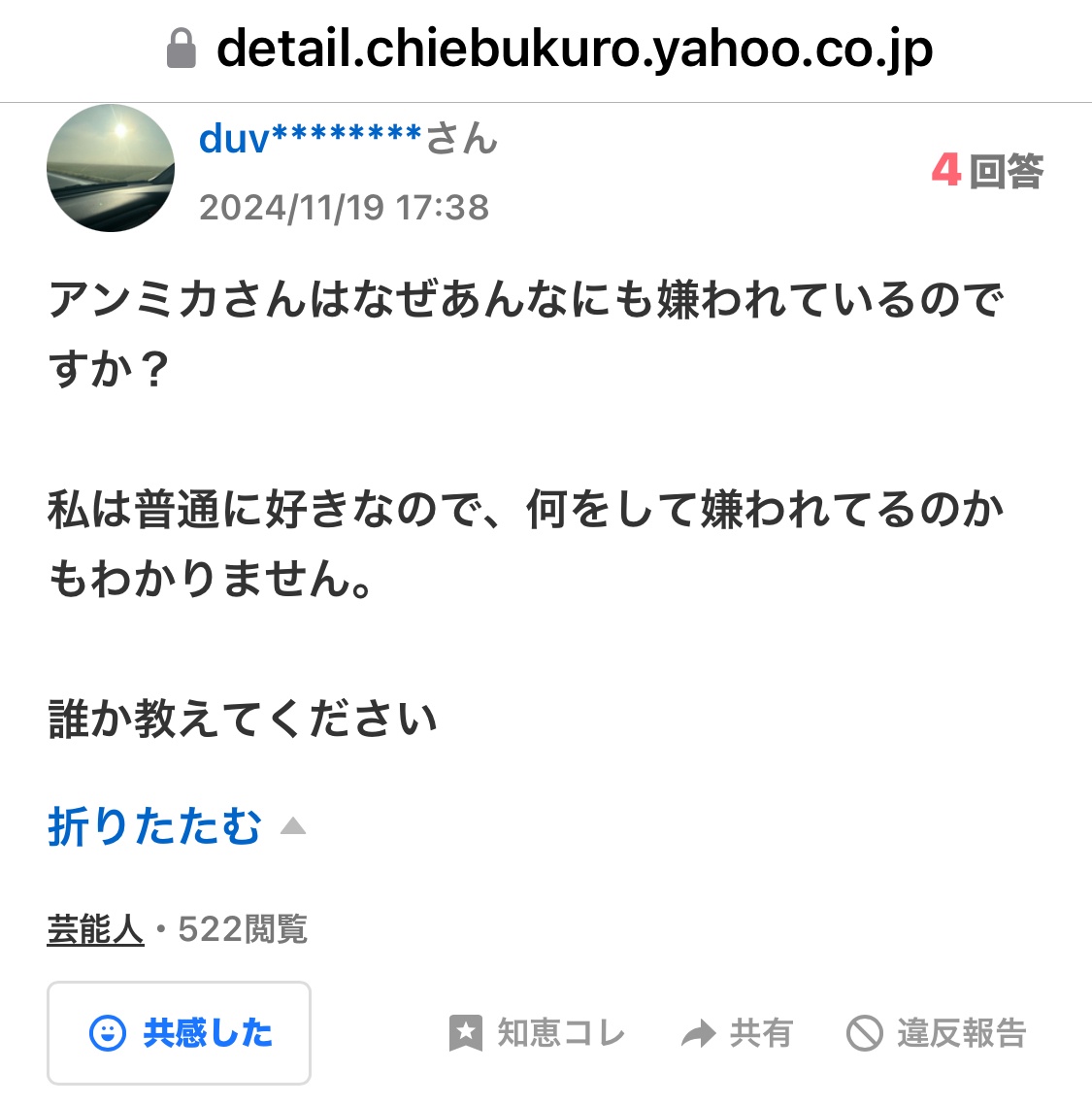
Task: Tap the 共感した button
Action: tap(180, 1032)
